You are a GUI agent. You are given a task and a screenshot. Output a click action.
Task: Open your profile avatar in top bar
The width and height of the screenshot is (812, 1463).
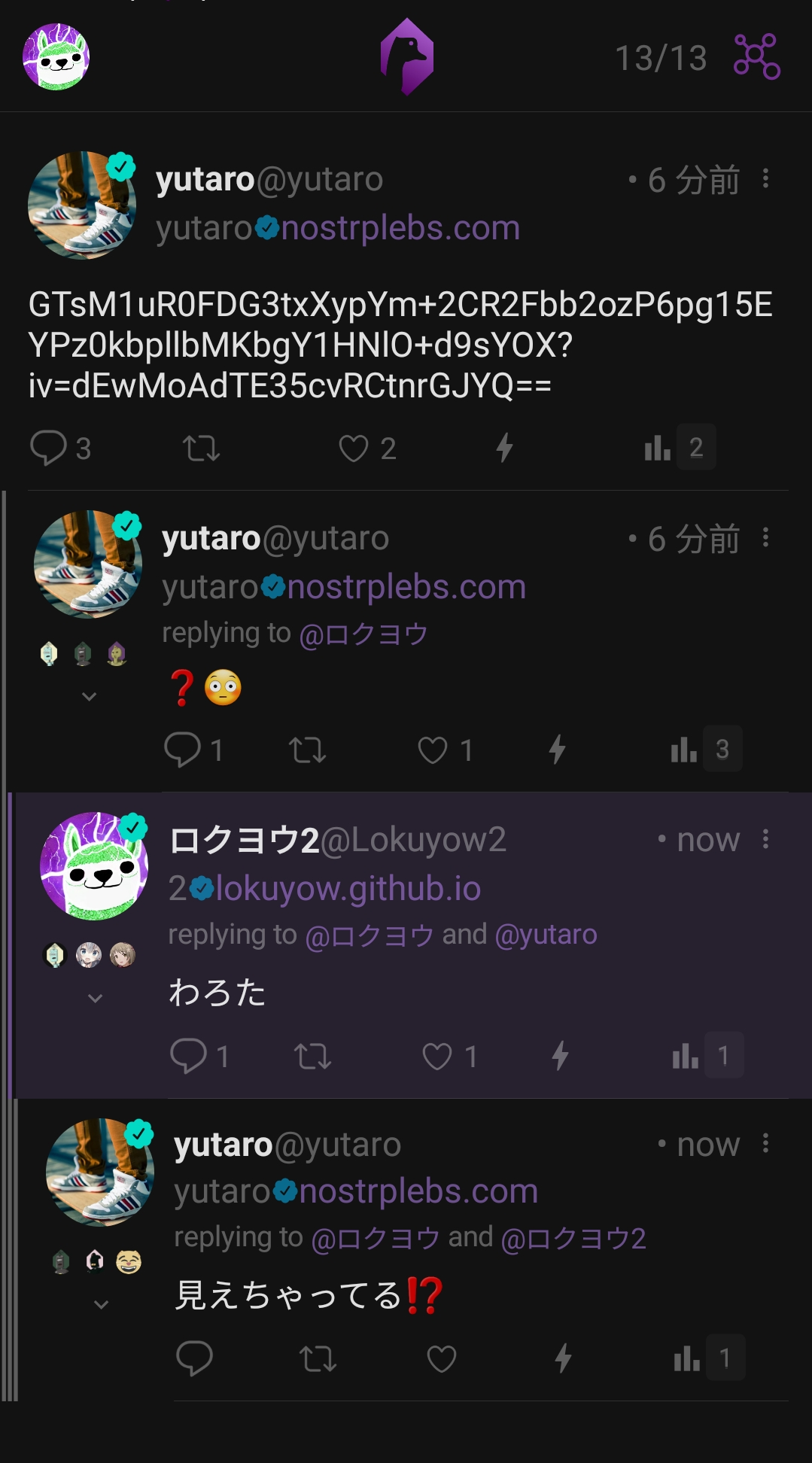[x=56, y=57]
